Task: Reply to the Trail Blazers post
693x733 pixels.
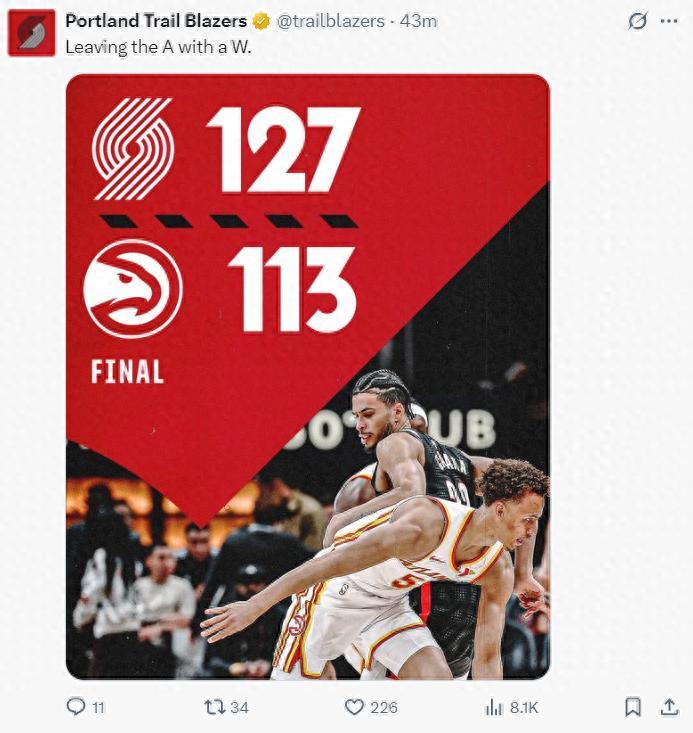Action: point(76,707)
